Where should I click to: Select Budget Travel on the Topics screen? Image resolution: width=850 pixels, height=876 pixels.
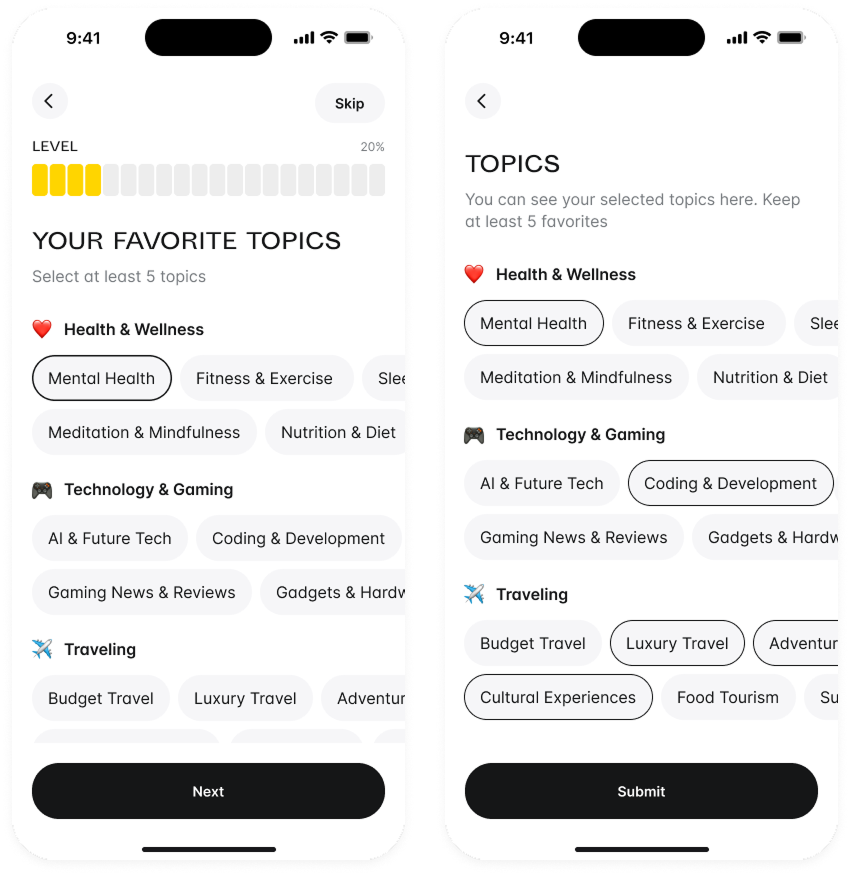click(533, 643)
